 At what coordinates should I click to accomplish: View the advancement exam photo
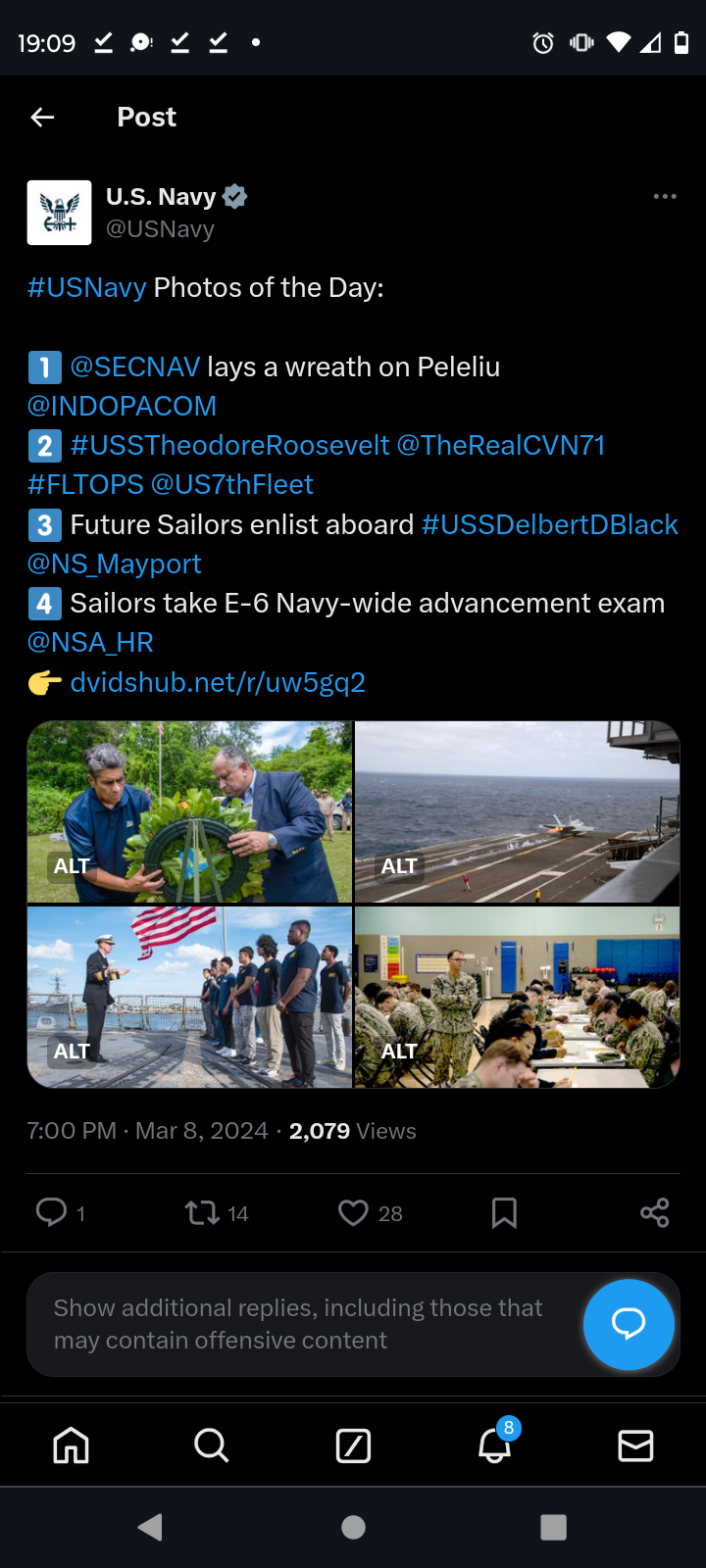click(x=517, y=997)
